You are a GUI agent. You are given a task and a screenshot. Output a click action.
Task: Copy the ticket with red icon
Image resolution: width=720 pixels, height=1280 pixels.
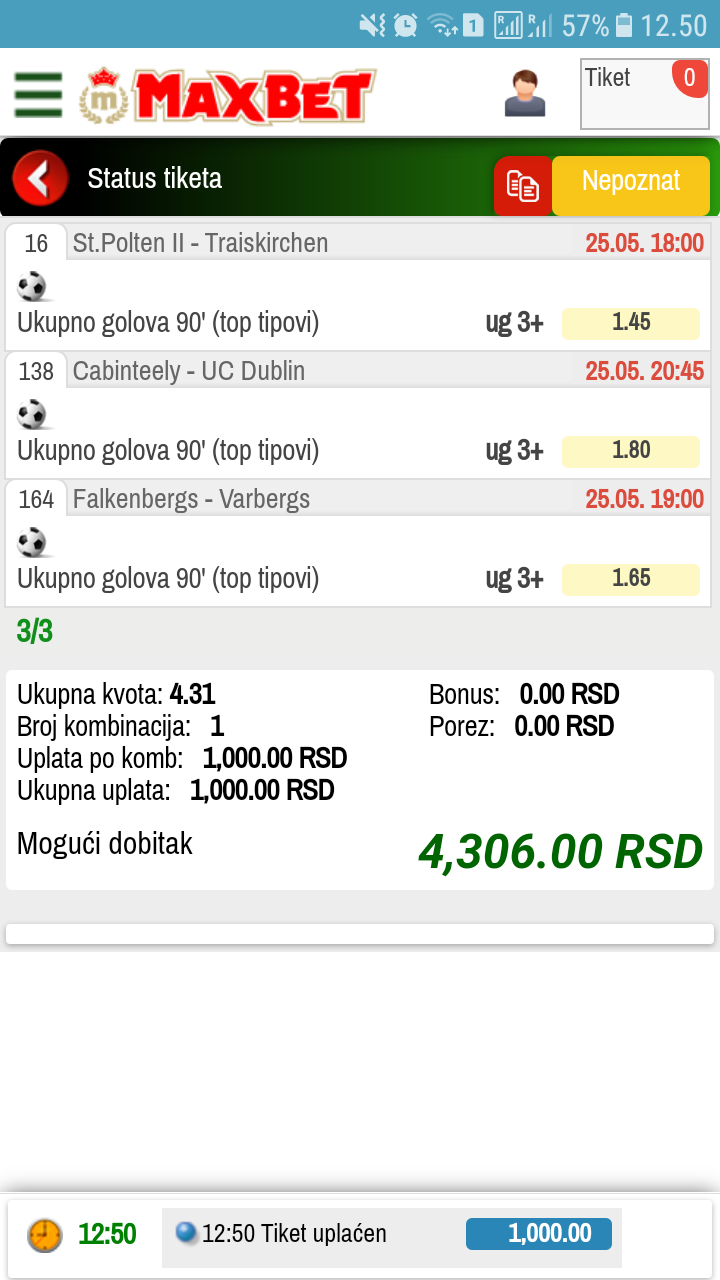tap(522, 185)
